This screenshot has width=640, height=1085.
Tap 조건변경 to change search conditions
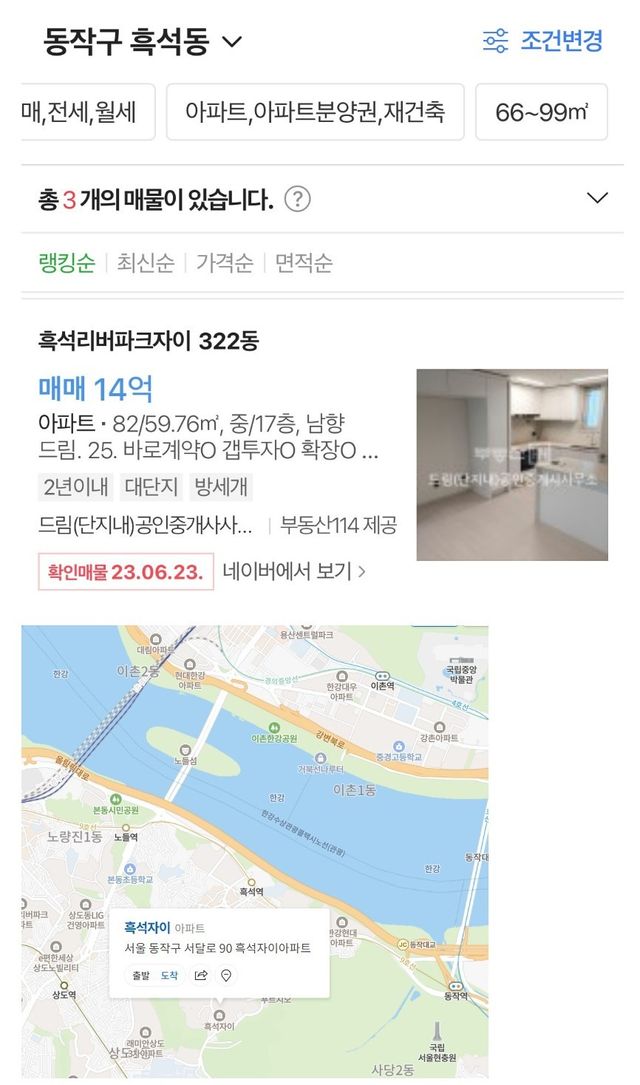(x=543, y=41)
